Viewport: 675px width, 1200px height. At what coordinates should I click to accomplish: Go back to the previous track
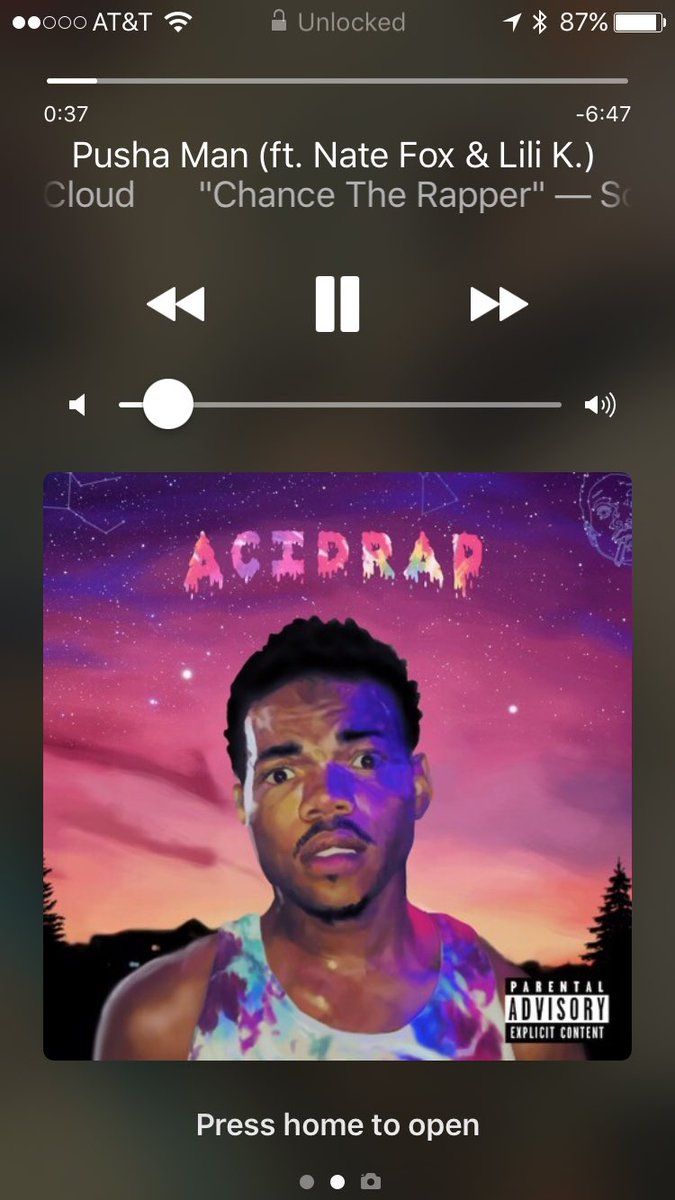(x=175, y=304)
